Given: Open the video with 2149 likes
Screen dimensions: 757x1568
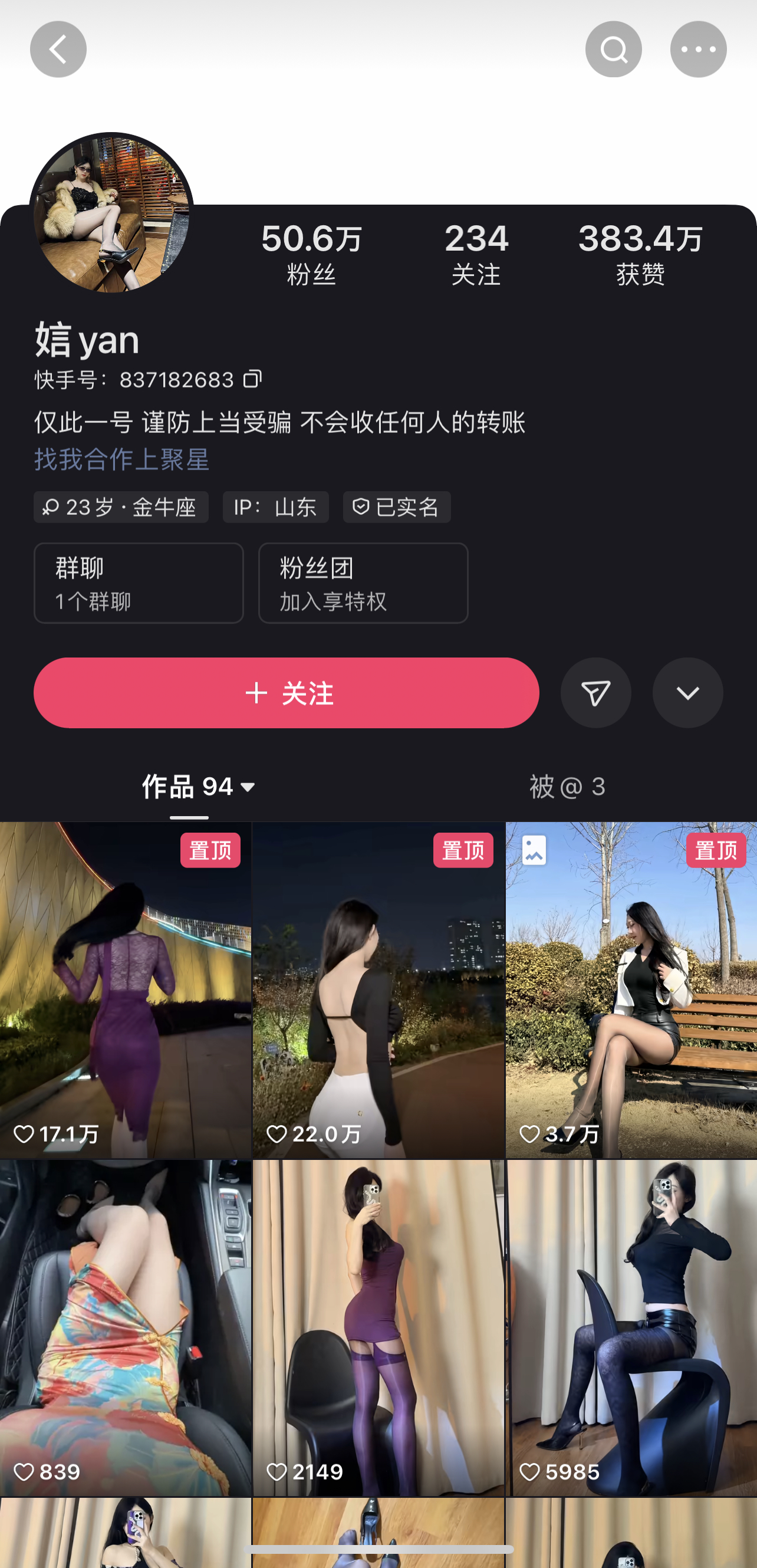Looking at the screenshot, I should (378, 1327).
